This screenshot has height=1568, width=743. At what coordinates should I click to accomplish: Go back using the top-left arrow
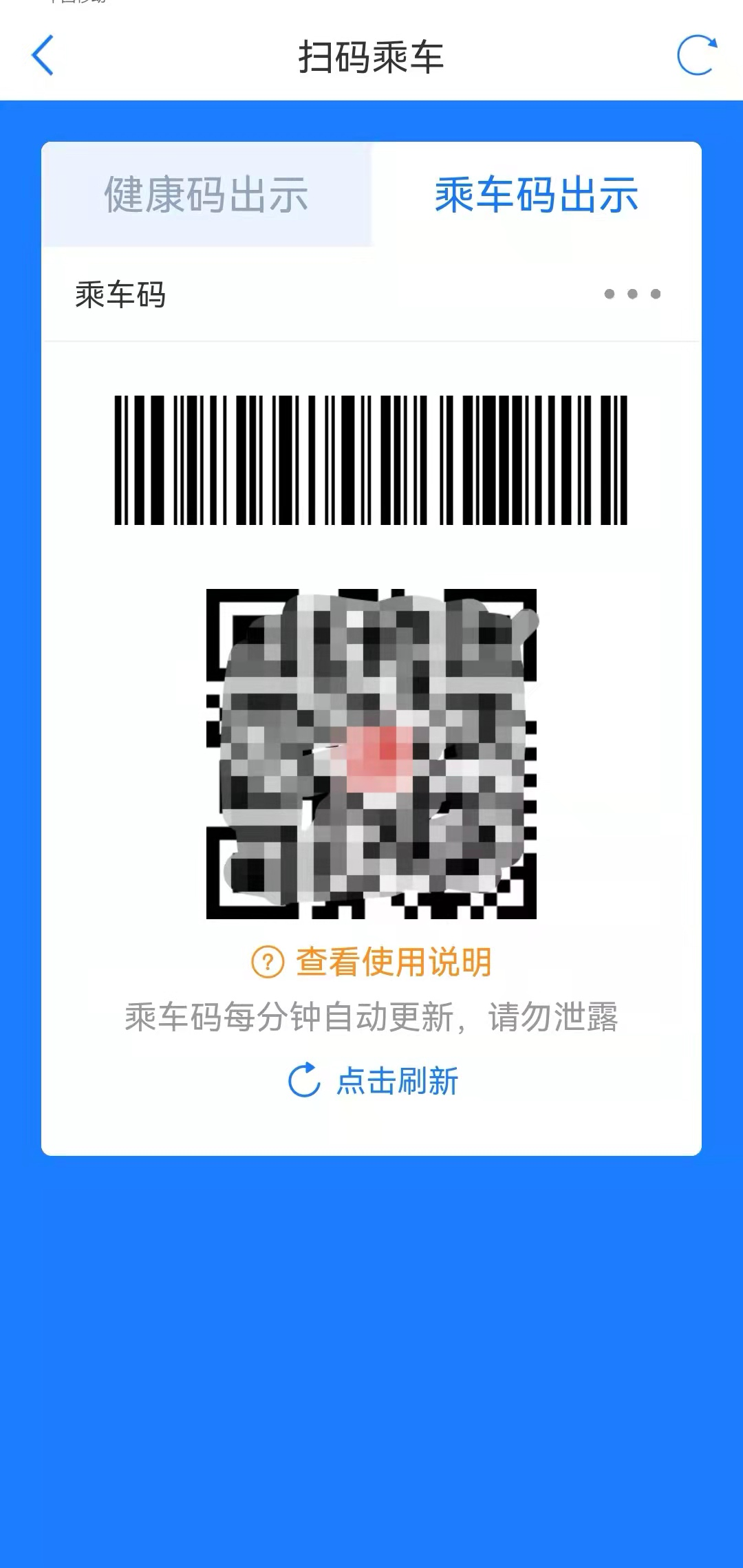(x=43, y=55)
